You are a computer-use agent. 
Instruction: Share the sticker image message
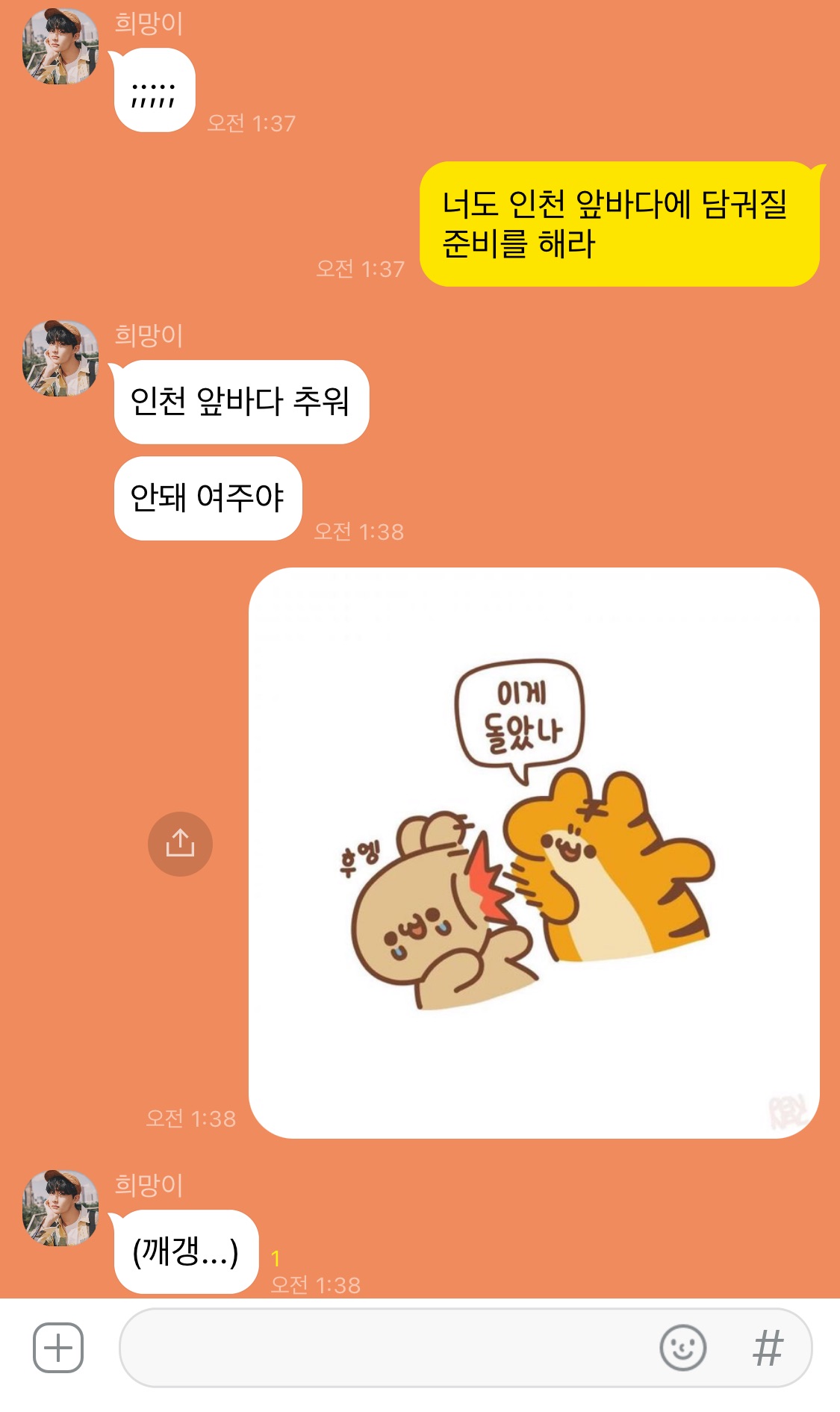pyautogui.click(x=180, y=844)
